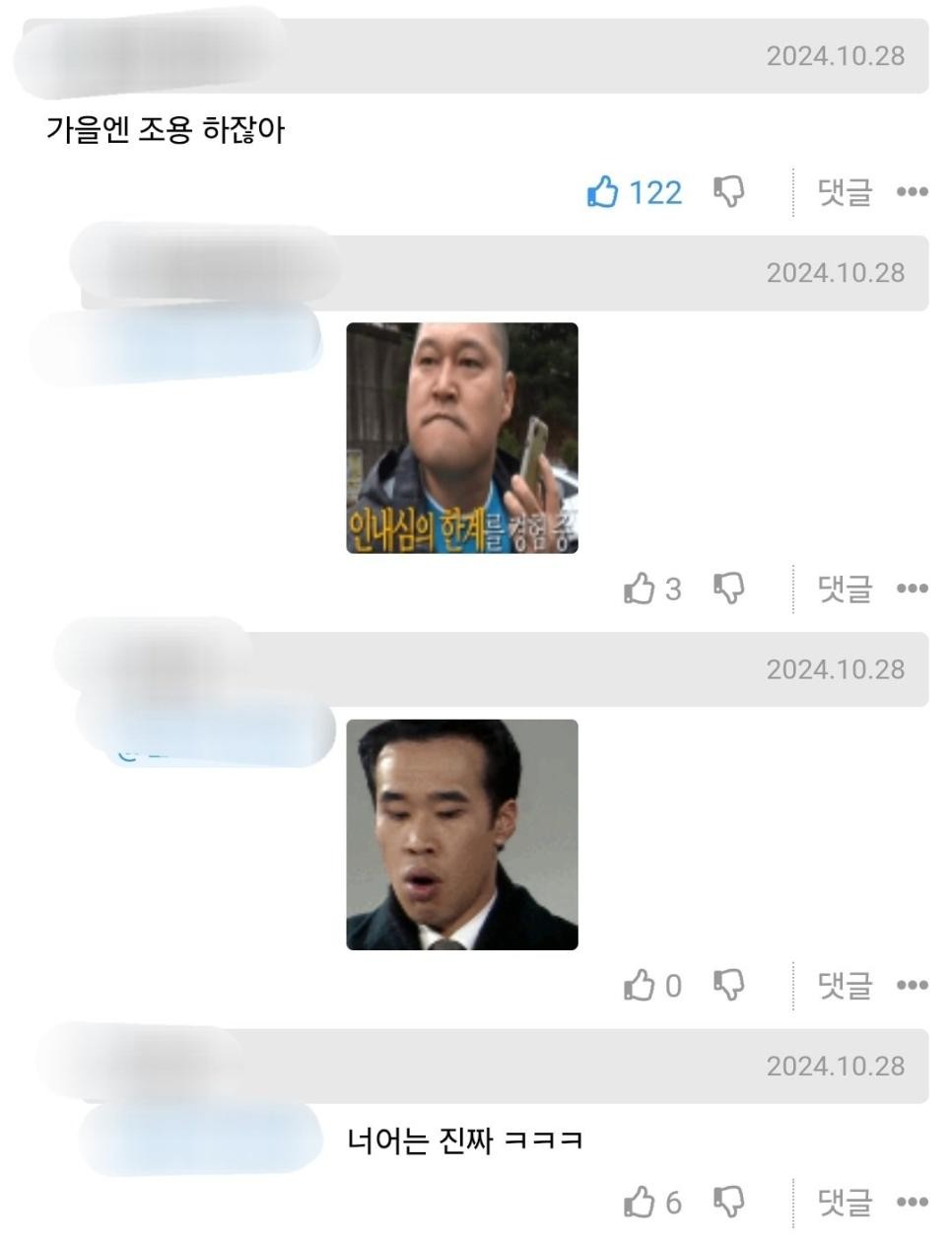The height and width of the screenshot is (1243, 952).
Task: Like the comment '가을엔 조용 하잖아'
Action: (x=603, y=191)
